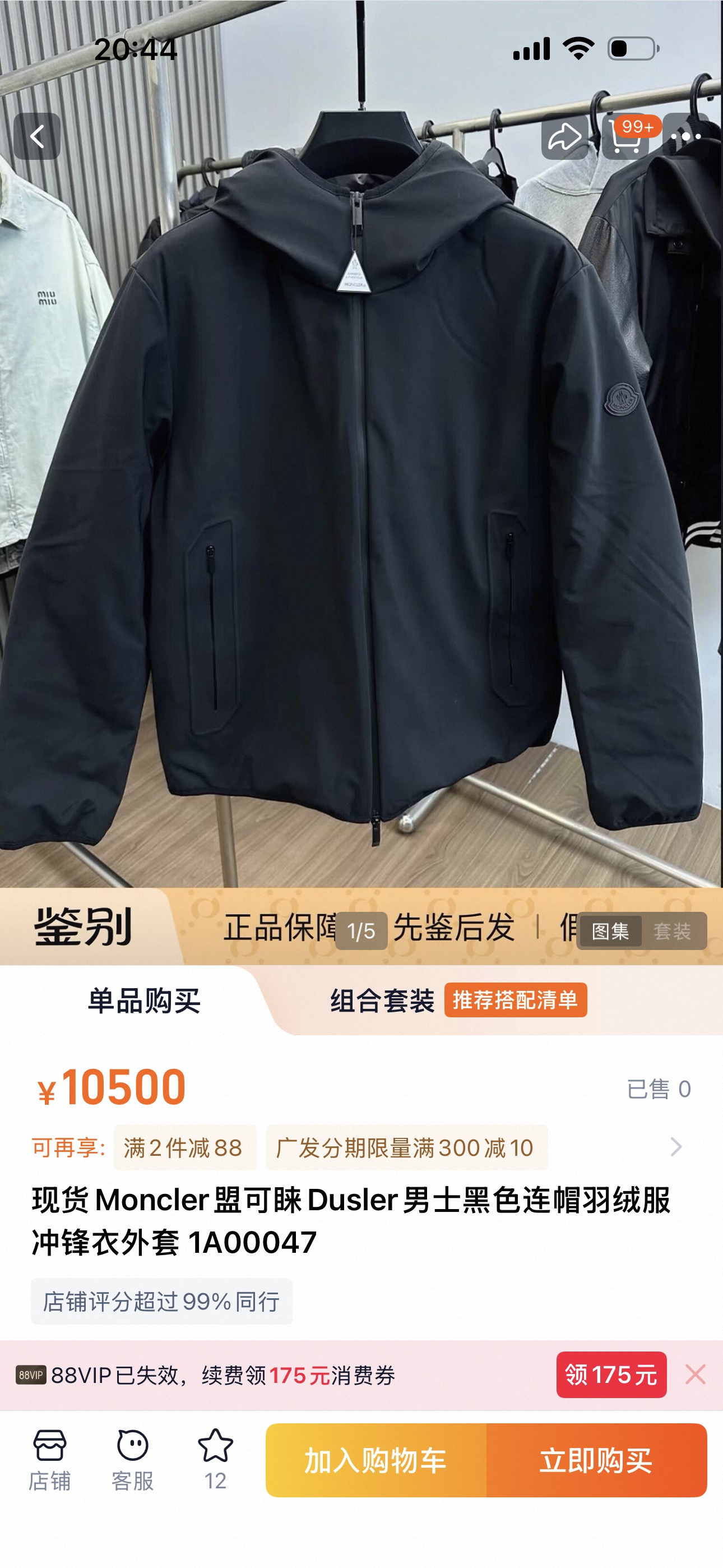Select the 单品购买 tab
The image size is (723, 1568).
[144, 1000]
